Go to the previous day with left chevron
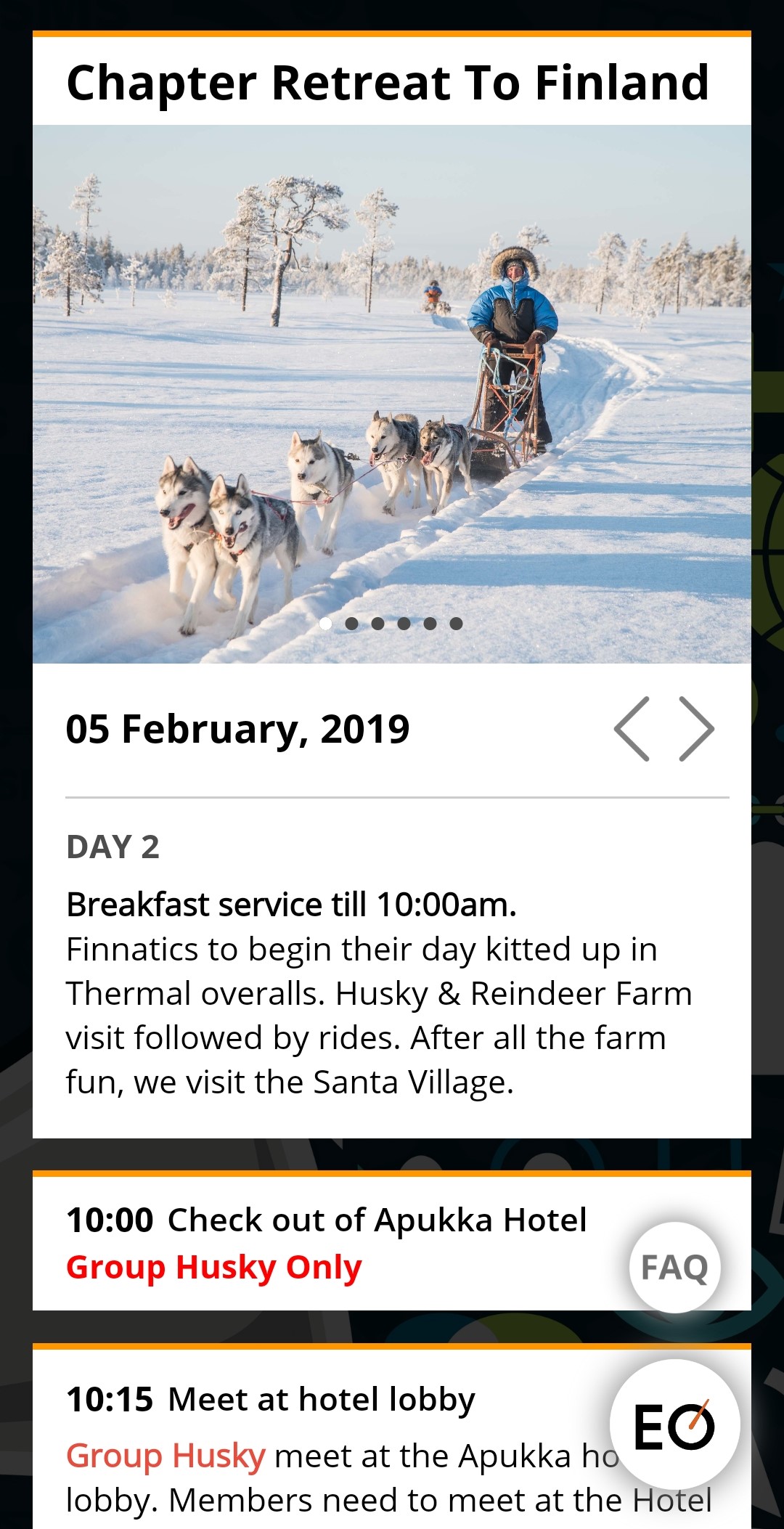Screen dimensions: 784x1529 [632, 729]
